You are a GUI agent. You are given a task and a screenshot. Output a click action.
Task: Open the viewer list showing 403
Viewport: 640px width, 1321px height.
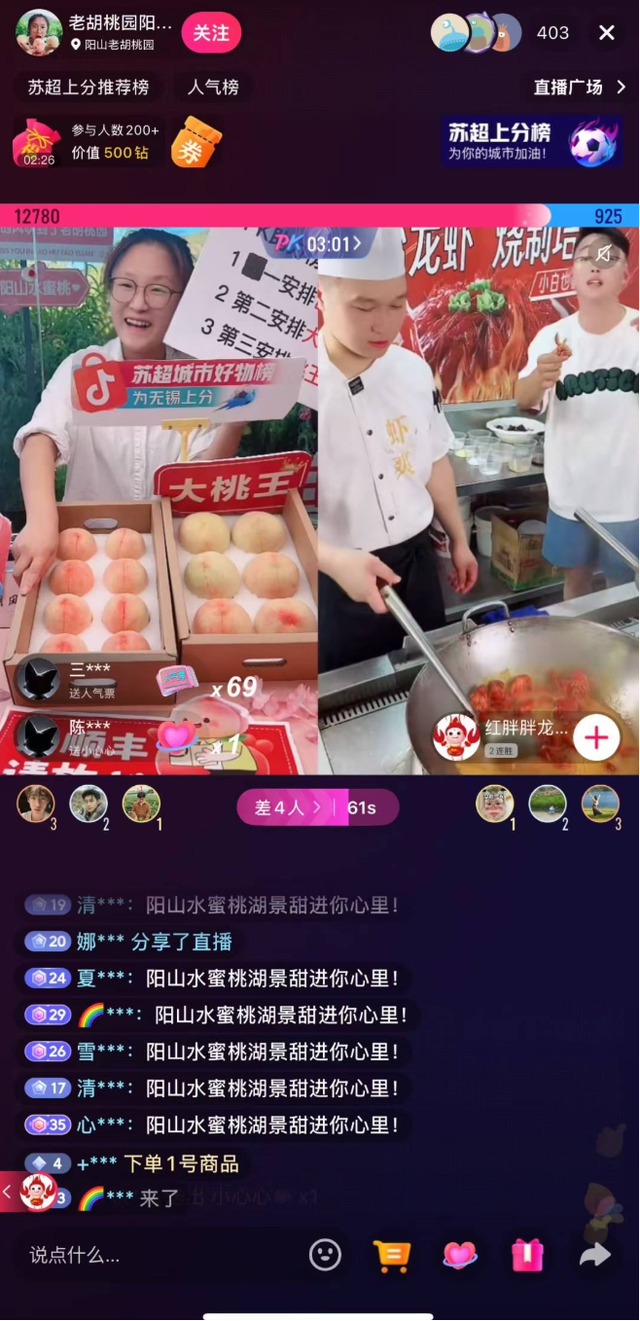[x=552, y=33]
